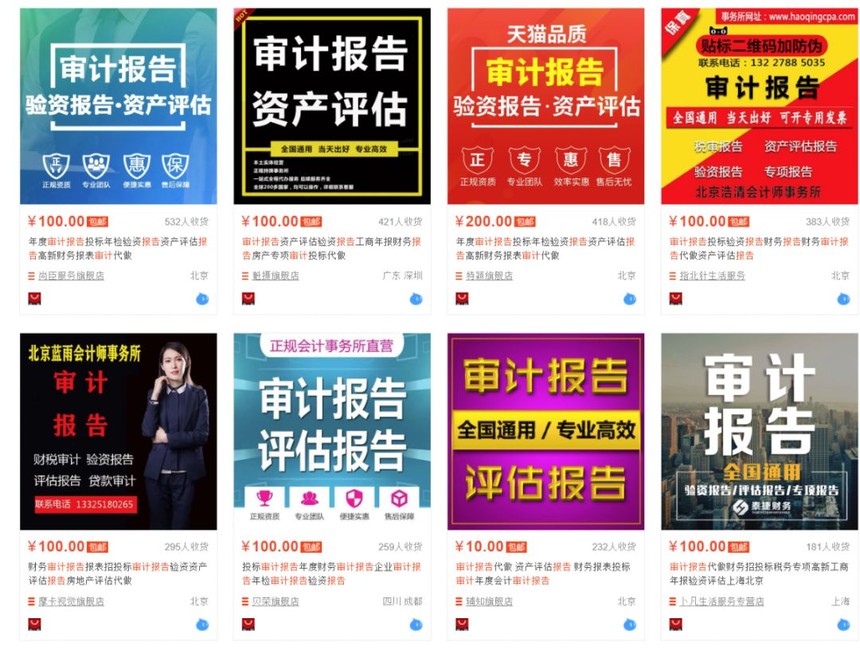Message the seller 上凡生活服务专营店

843,625
